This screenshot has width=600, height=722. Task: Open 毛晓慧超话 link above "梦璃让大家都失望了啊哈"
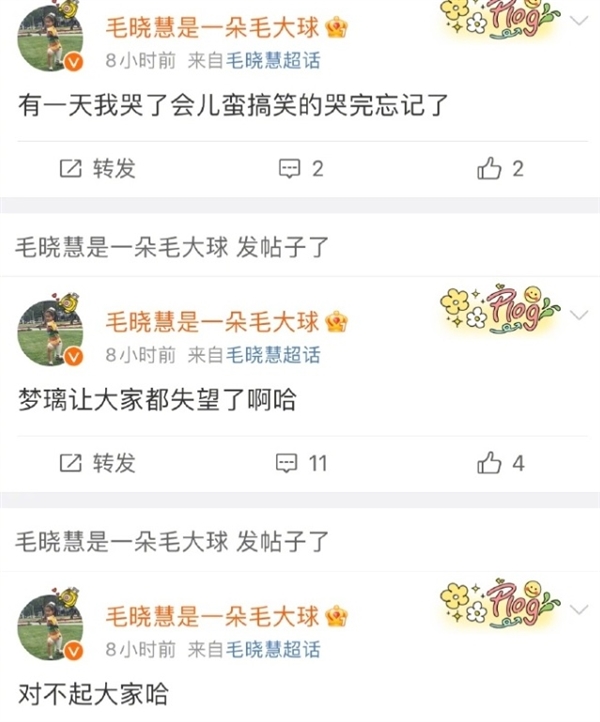click(273, 355)
